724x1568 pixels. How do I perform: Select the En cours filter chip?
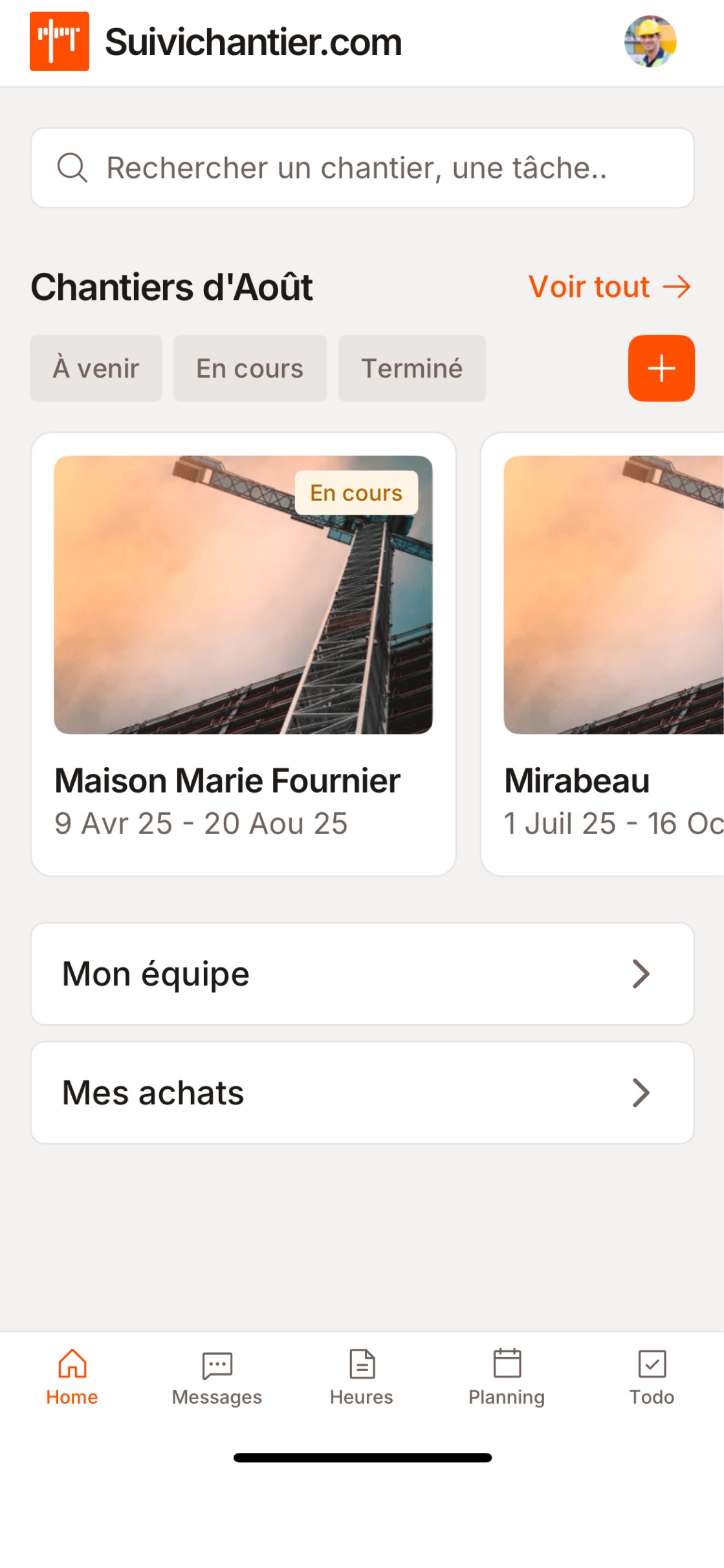tap(250, 369)
